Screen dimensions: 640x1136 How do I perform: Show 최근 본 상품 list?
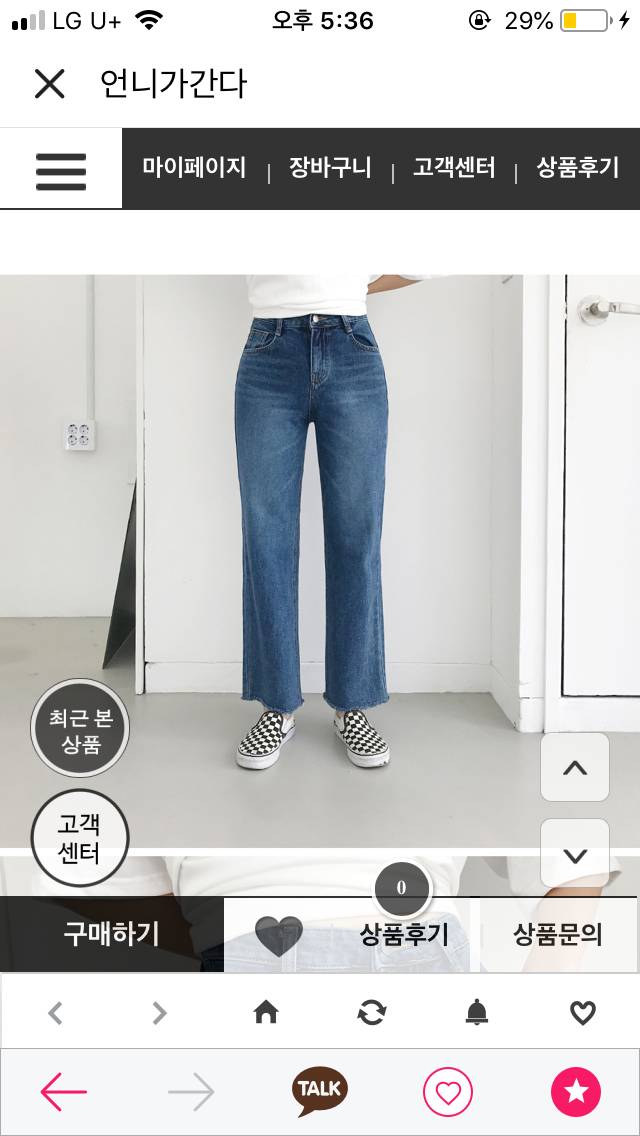80,729
